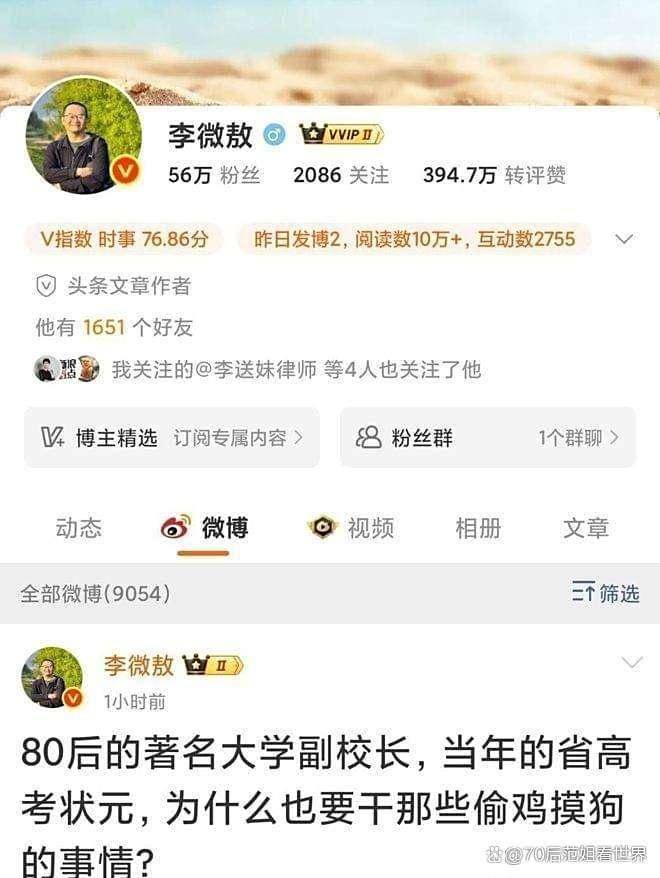660x878 pixels.
Task: Tap 筛选 to filter posts
Action: point(606,593)
